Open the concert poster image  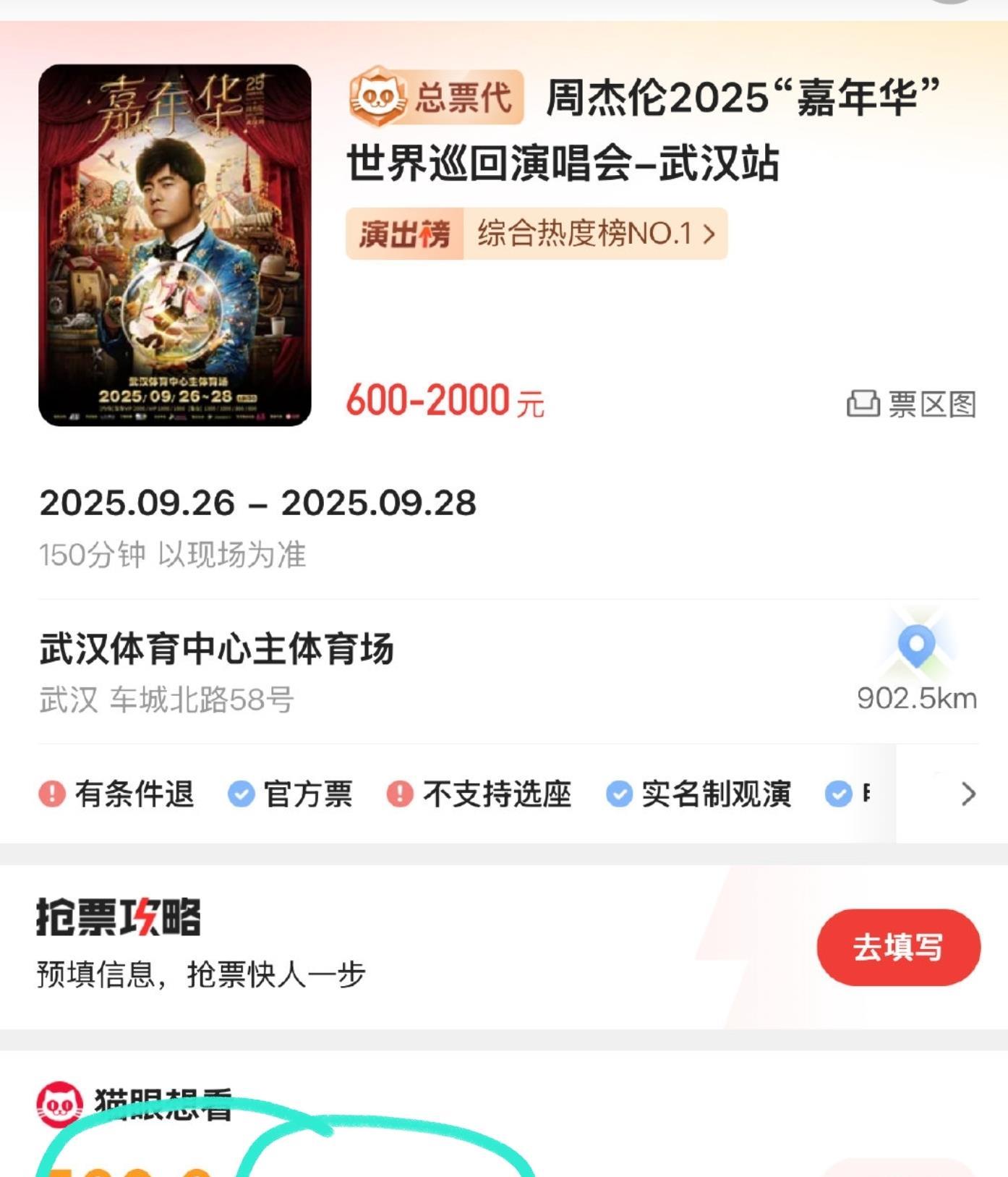click(x=175, y=245)
